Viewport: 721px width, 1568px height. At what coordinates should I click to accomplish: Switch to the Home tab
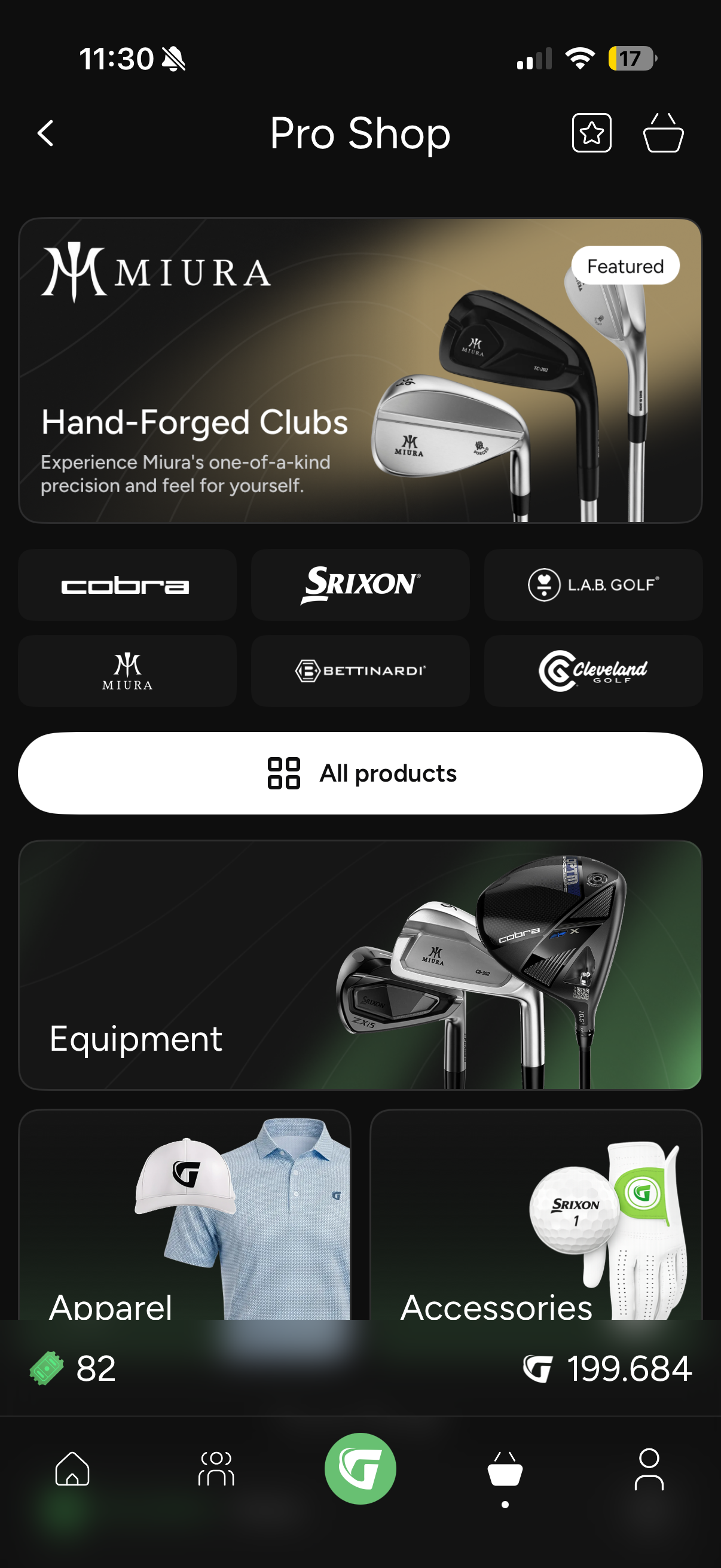click(72, 1469)
